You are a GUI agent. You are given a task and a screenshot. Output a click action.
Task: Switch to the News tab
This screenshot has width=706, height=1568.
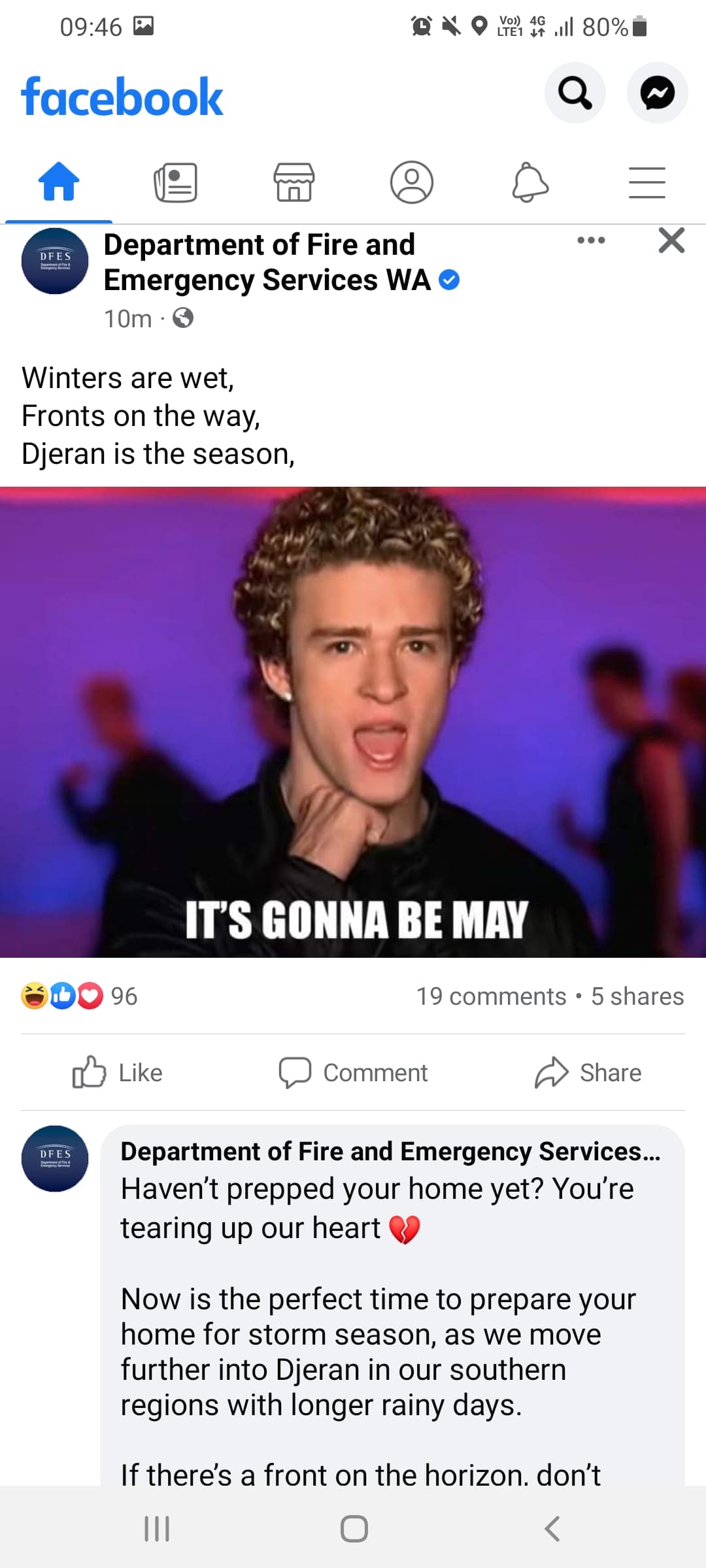point(176,182)
